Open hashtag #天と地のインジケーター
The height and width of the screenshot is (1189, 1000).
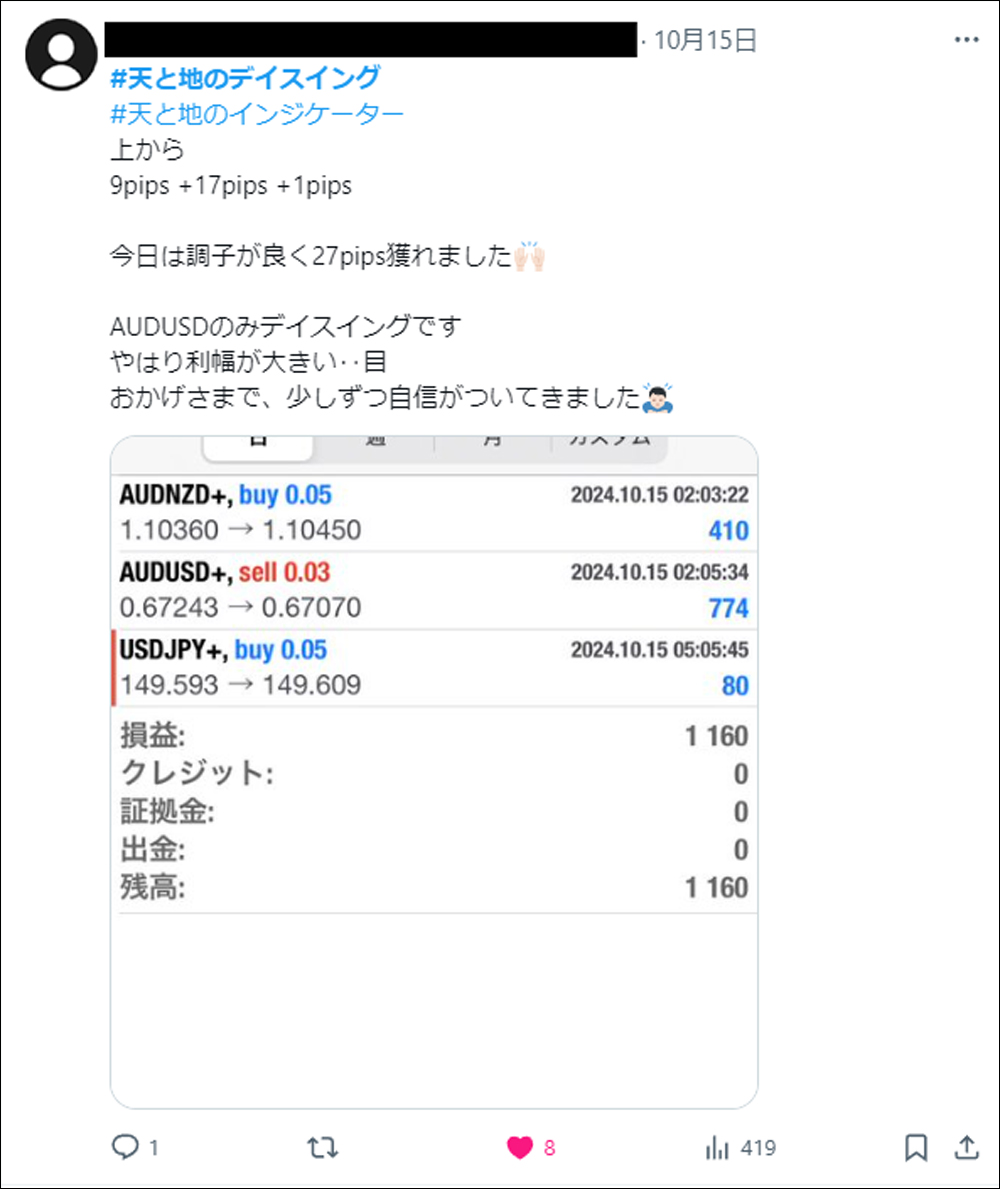(x=257, y=115)
